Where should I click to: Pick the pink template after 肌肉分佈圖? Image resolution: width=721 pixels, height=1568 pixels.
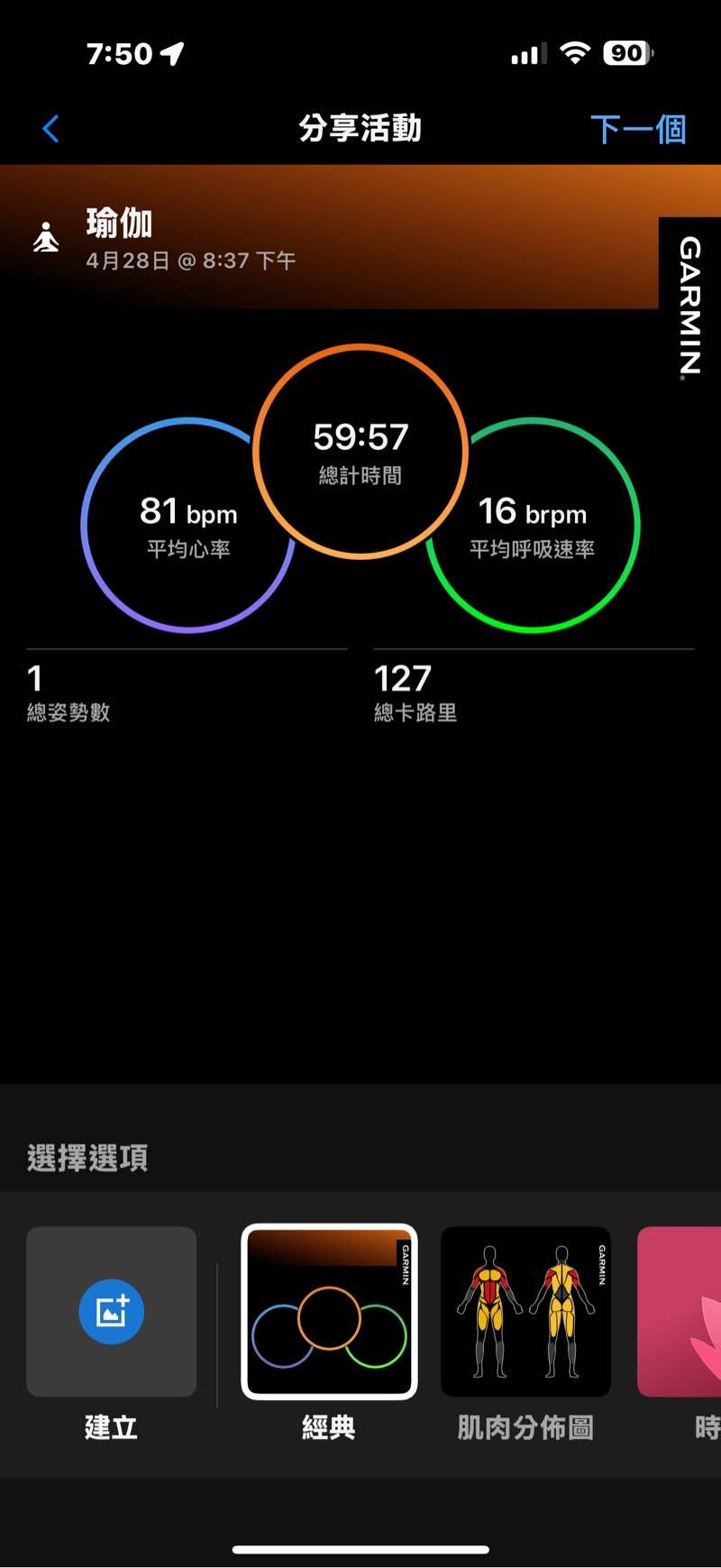tap(680, 1312)
